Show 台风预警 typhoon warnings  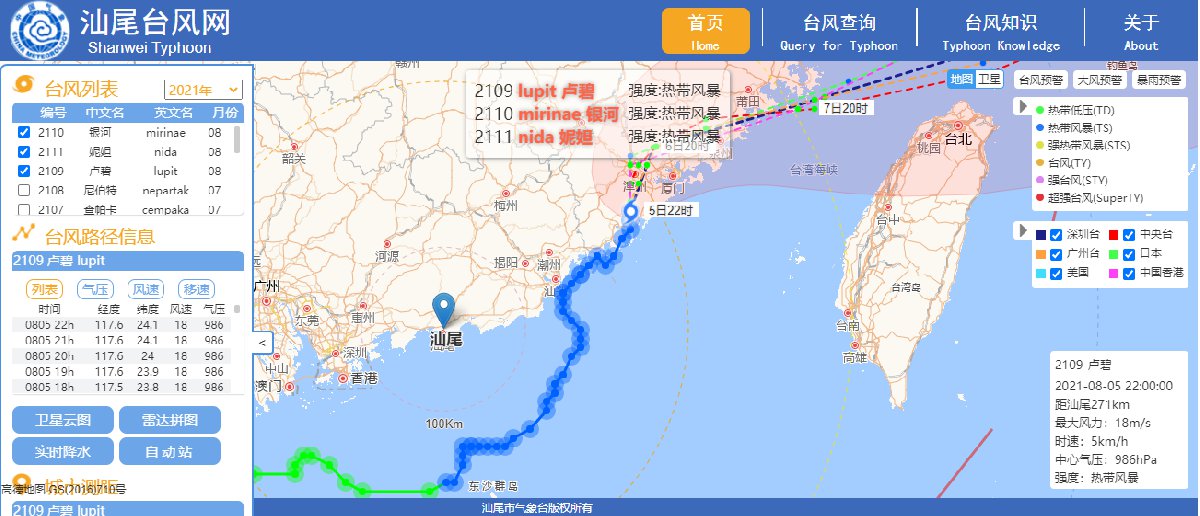click(x=1040, y=79)
